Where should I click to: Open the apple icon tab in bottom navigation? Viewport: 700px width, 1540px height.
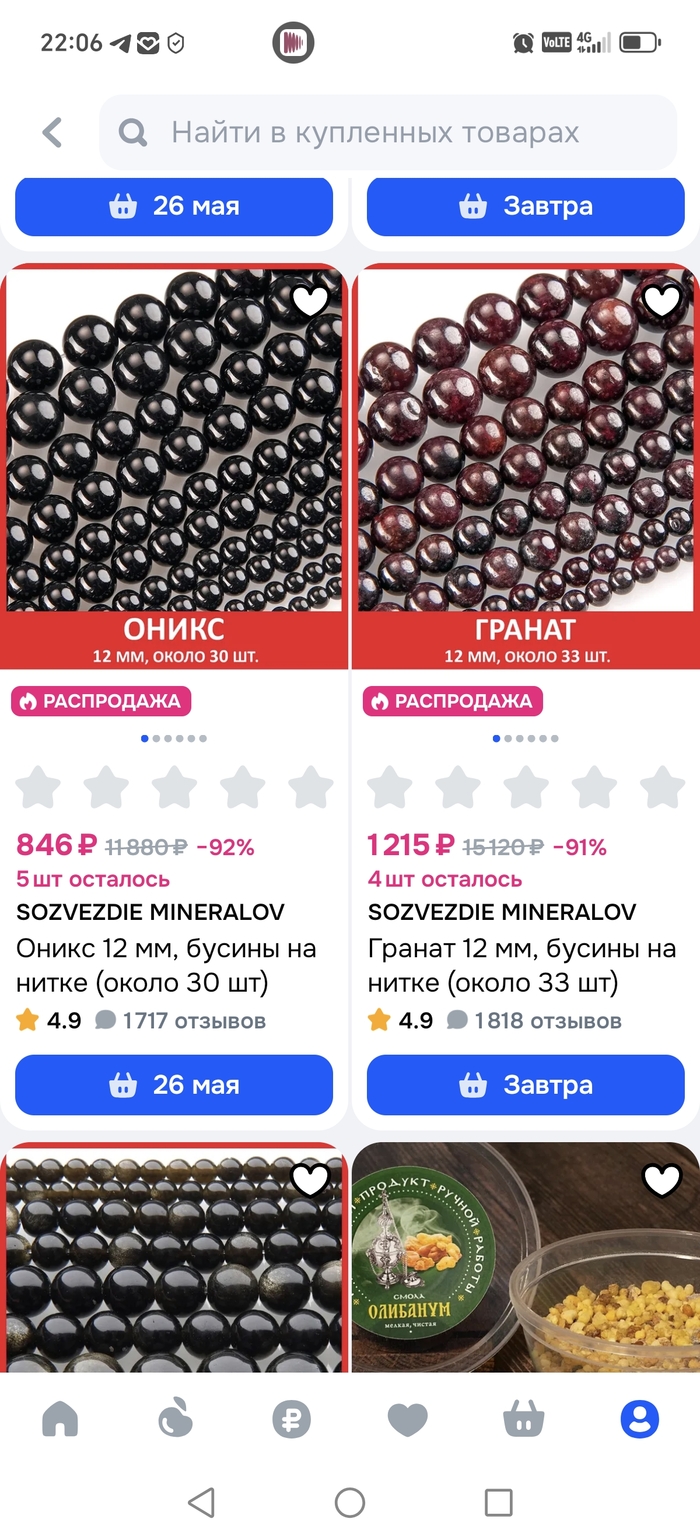click(x=176, y=1419)
